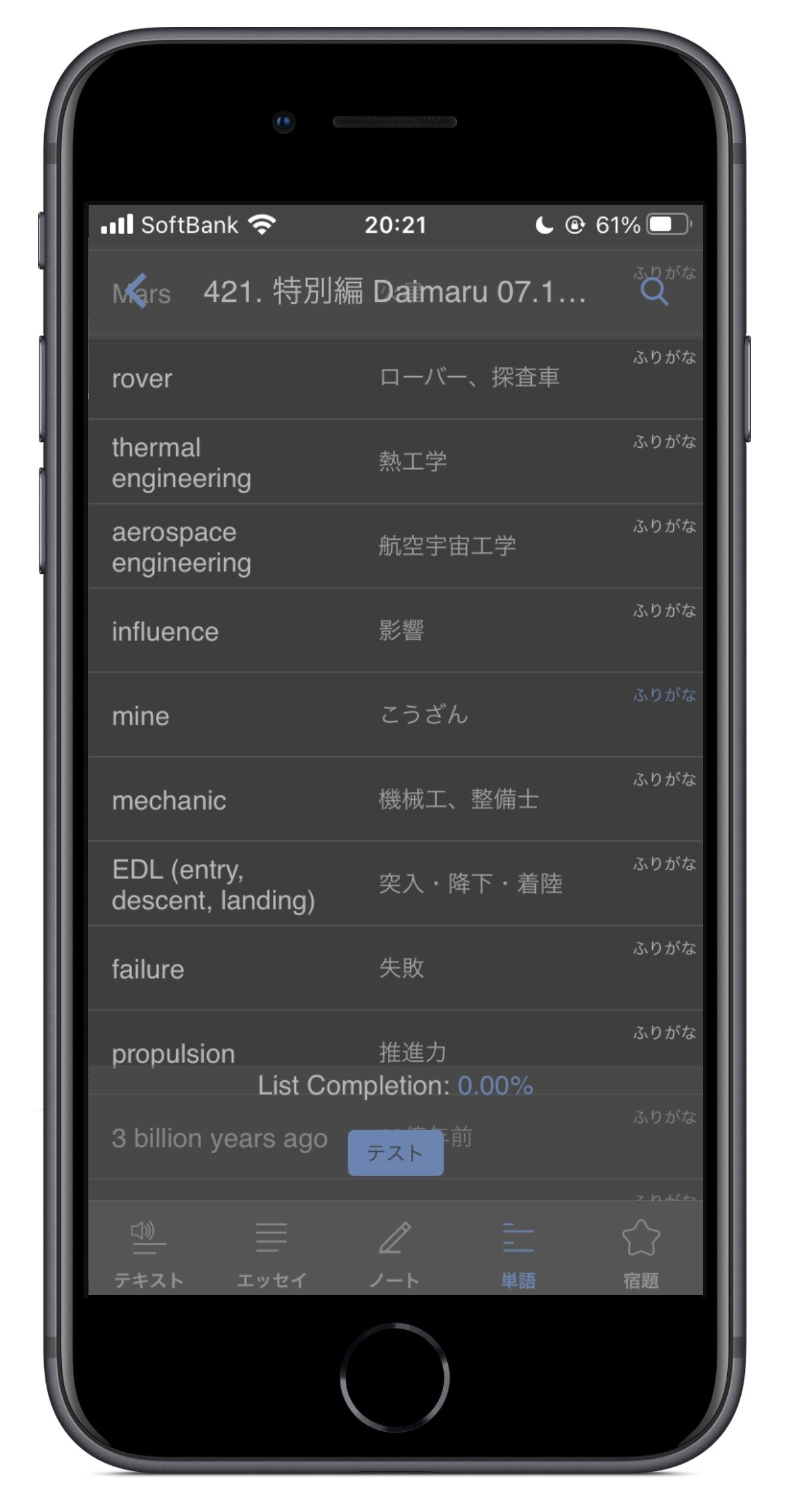The height and width of the screenshot is (1512, 789).
Task: Switch to the エッセイ tab
Action: point(272,1254)
